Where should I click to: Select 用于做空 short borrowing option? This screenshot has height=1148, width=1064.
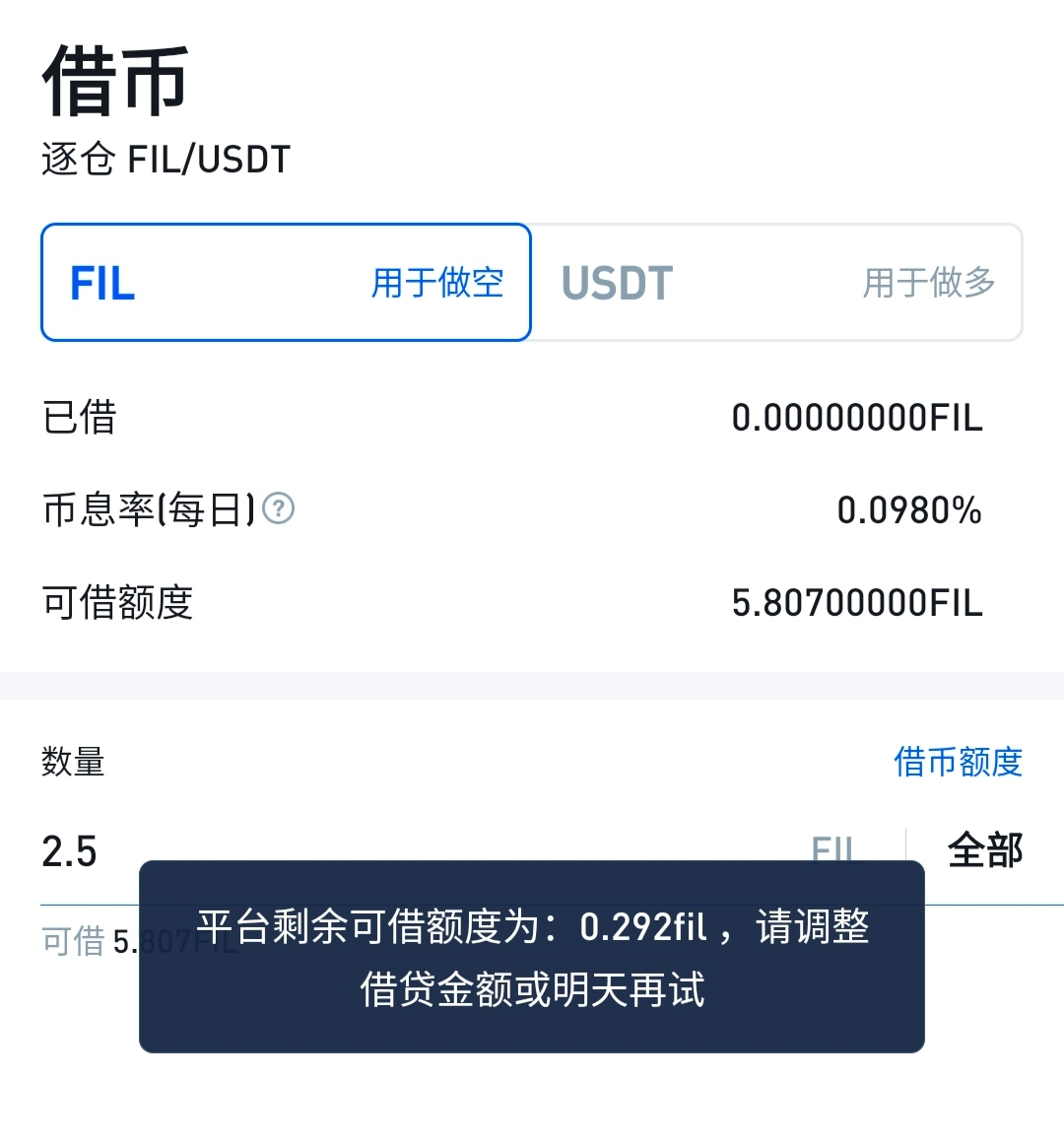[436, 283]
